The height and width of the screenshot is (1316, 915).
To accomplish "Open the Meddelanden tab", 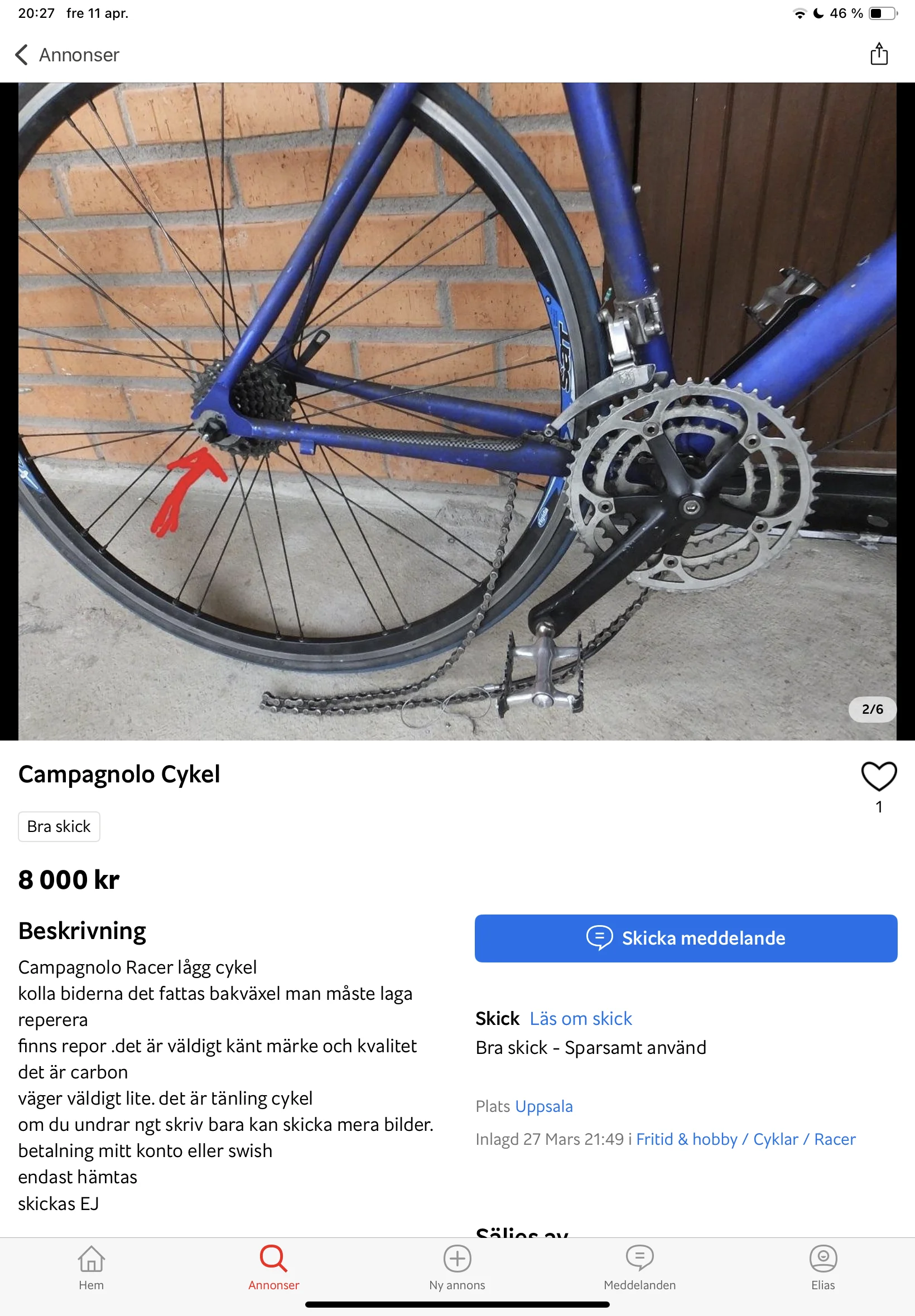I will 639,1267.
